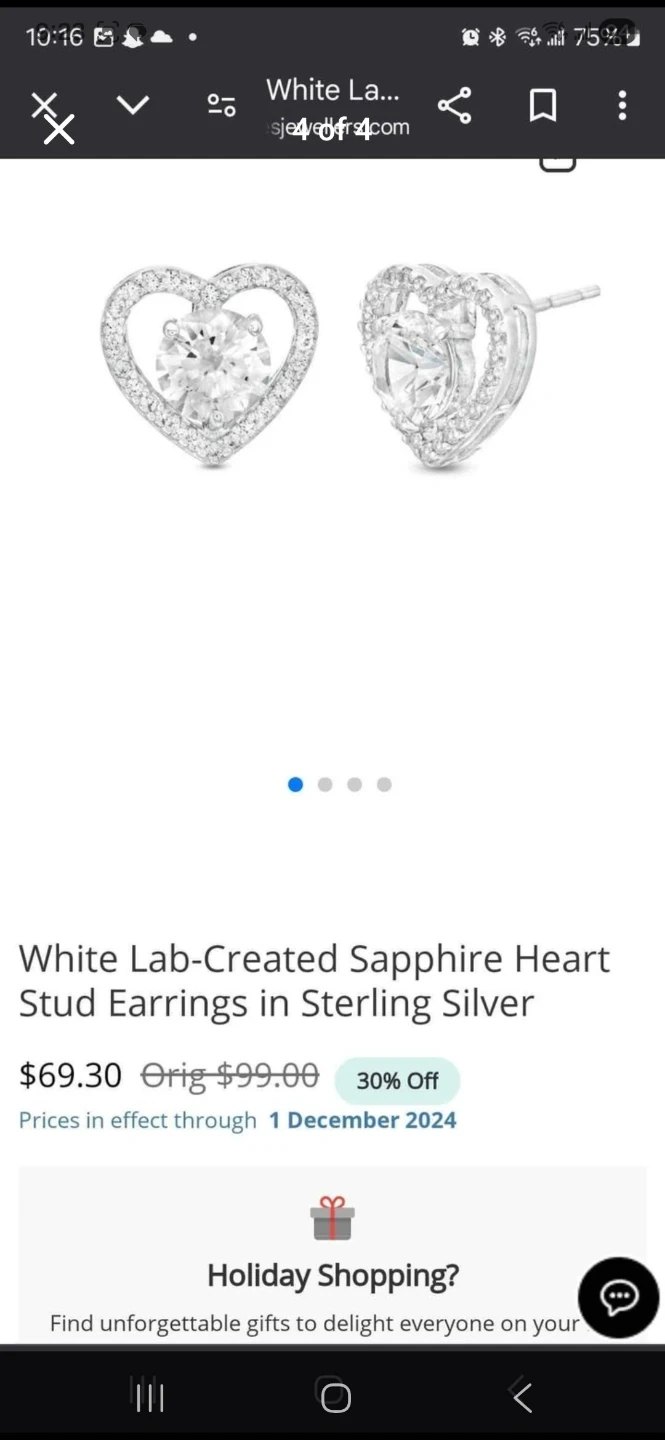
Task: Share this earrings page
Action: point(454,105)
